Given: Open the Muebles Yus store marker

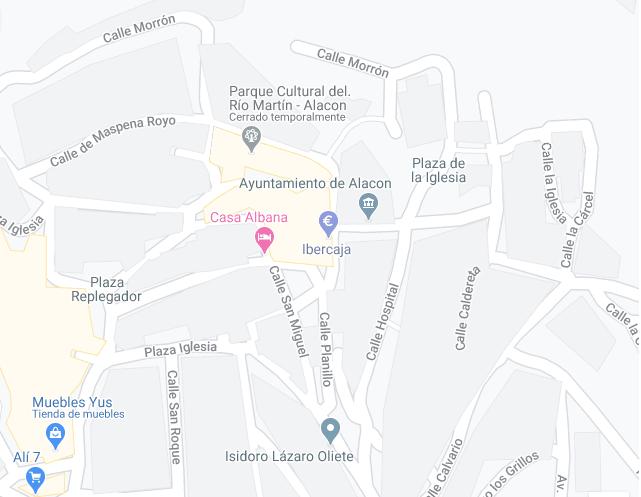Looking at the screenshot, I should pos(57,433).
